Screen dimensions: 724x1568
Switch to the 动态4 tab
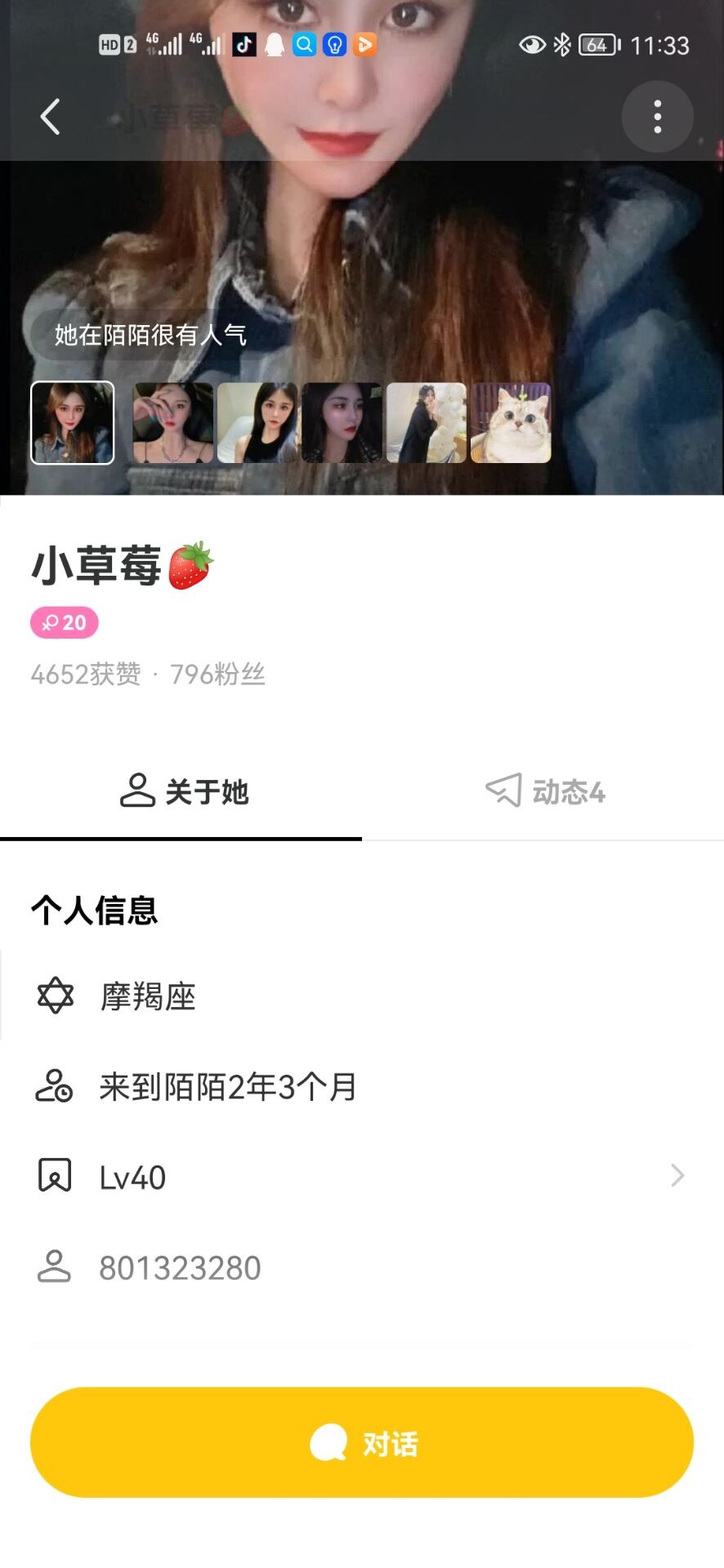[x=544, y=791]
